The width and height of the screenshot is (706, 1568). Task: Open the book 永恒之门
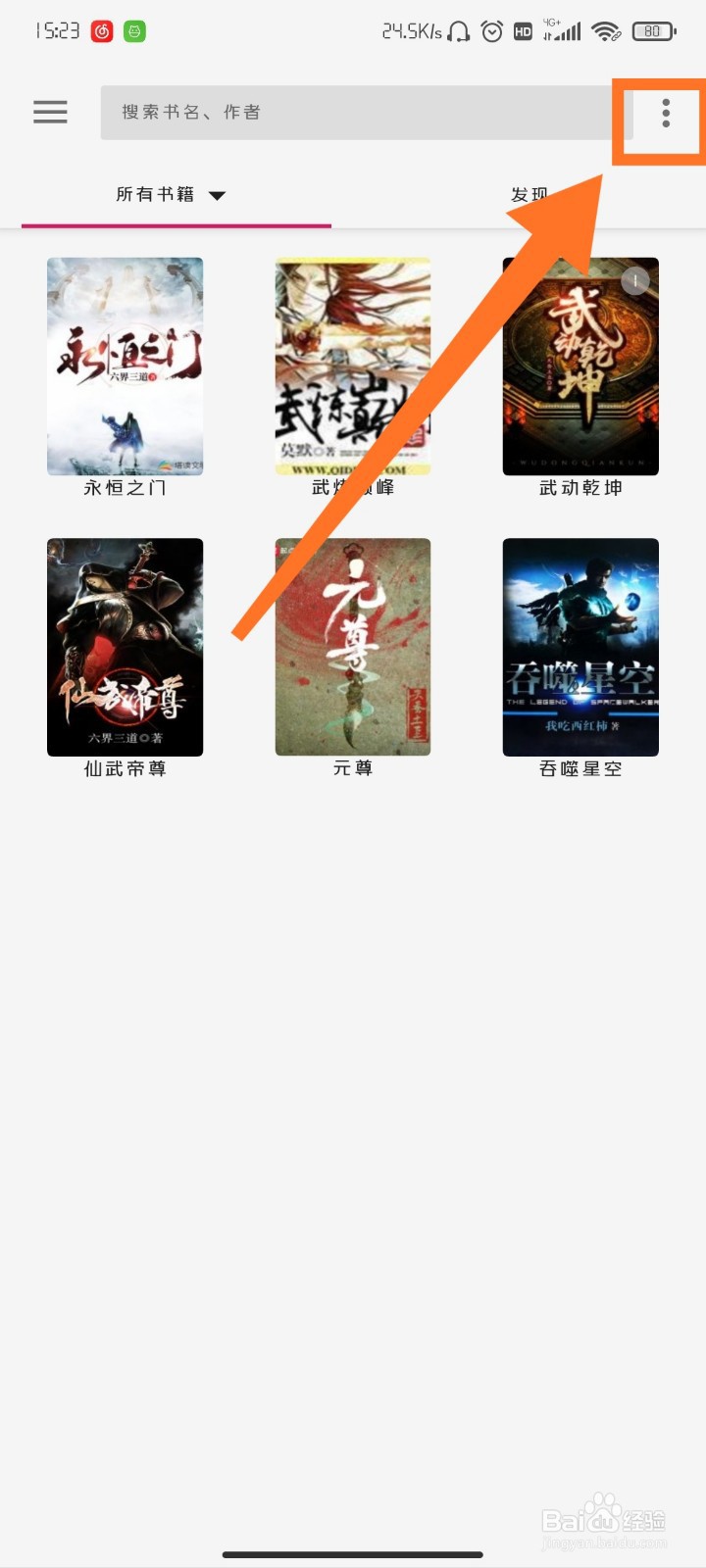pyautogui.click(x=126, y=378)
